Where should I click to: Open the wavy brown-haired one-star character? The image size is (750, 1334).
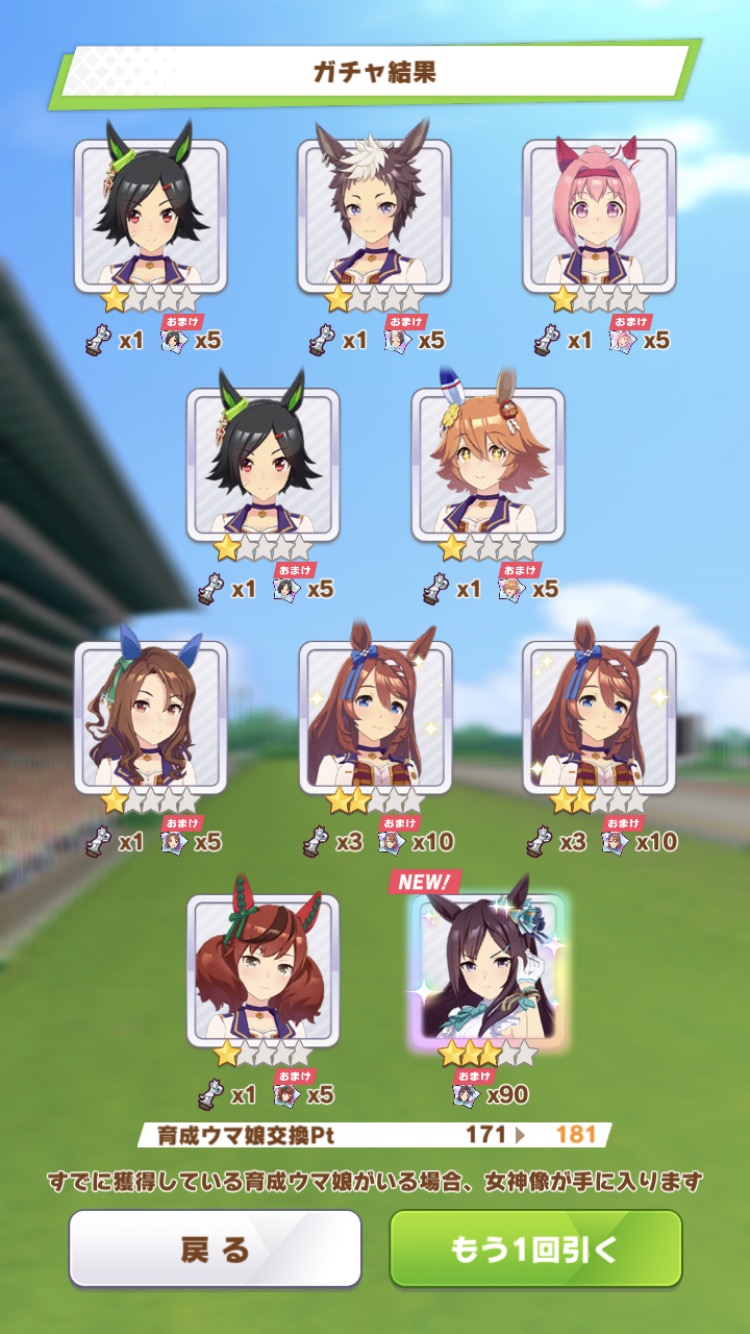tap(150, 716)
